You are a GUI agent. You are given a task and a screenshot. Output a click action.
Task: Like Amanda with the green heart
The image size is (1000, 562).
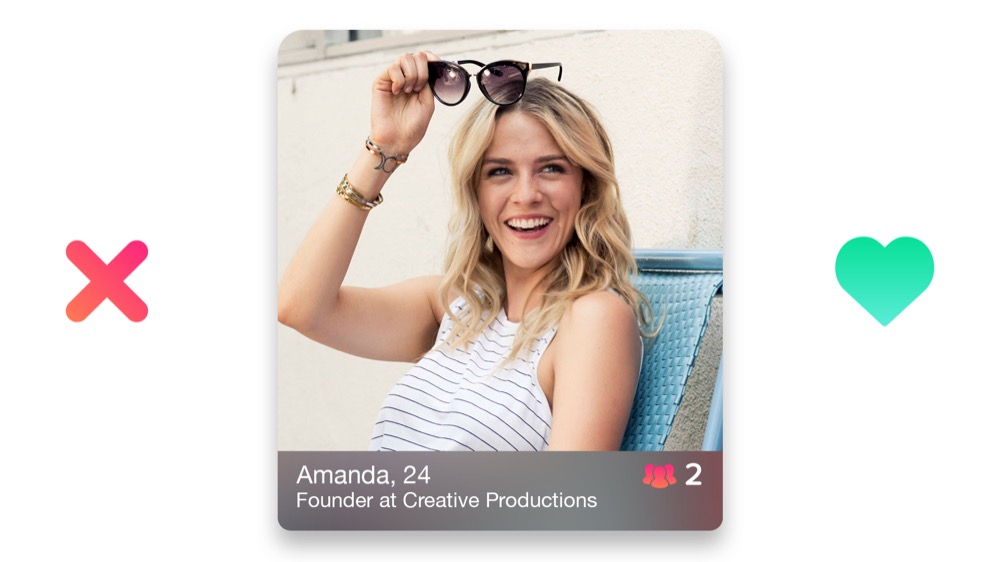point(884,277)
